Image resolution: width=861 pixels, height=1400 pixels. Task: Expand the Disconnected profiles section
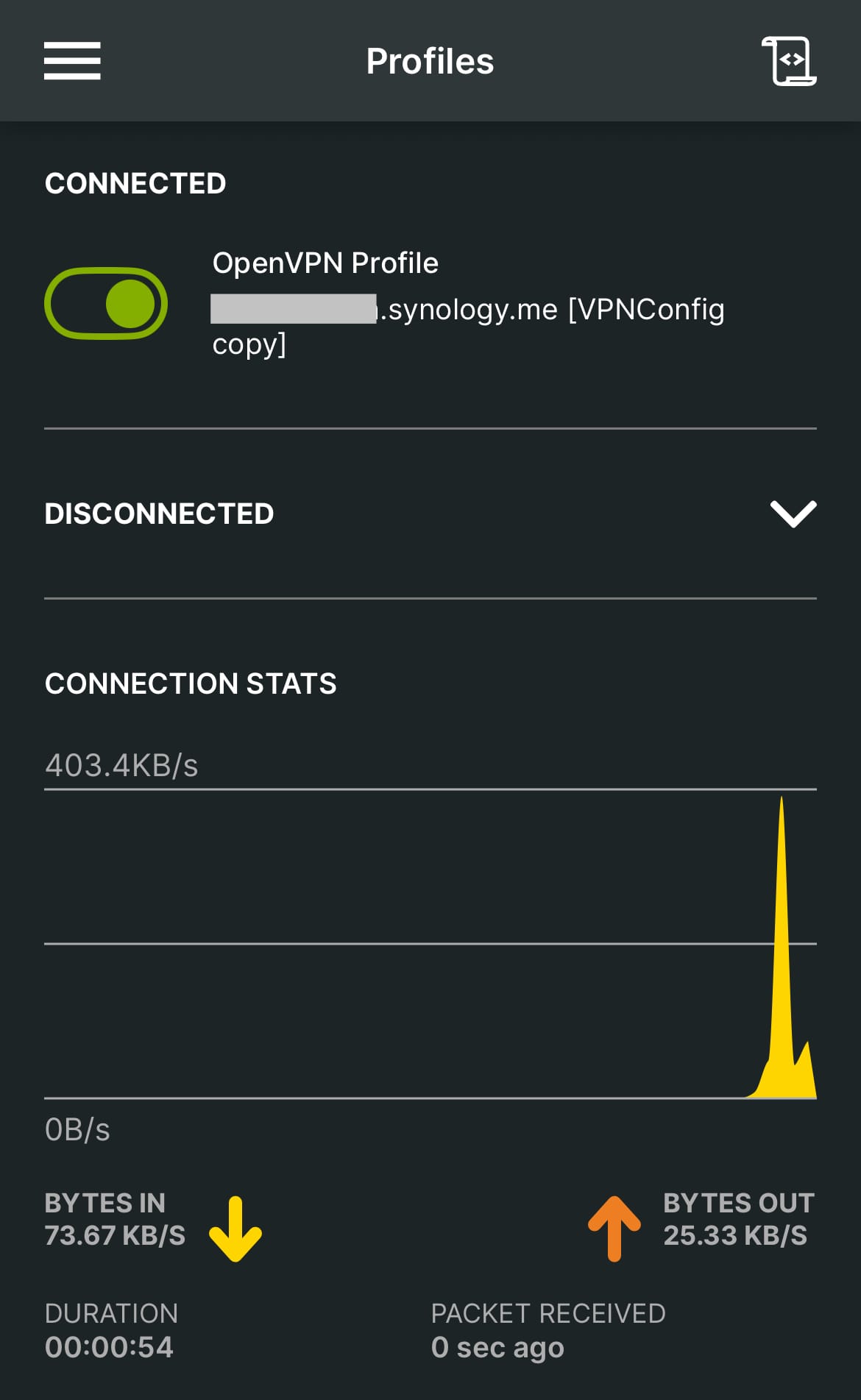click(793, 514)
